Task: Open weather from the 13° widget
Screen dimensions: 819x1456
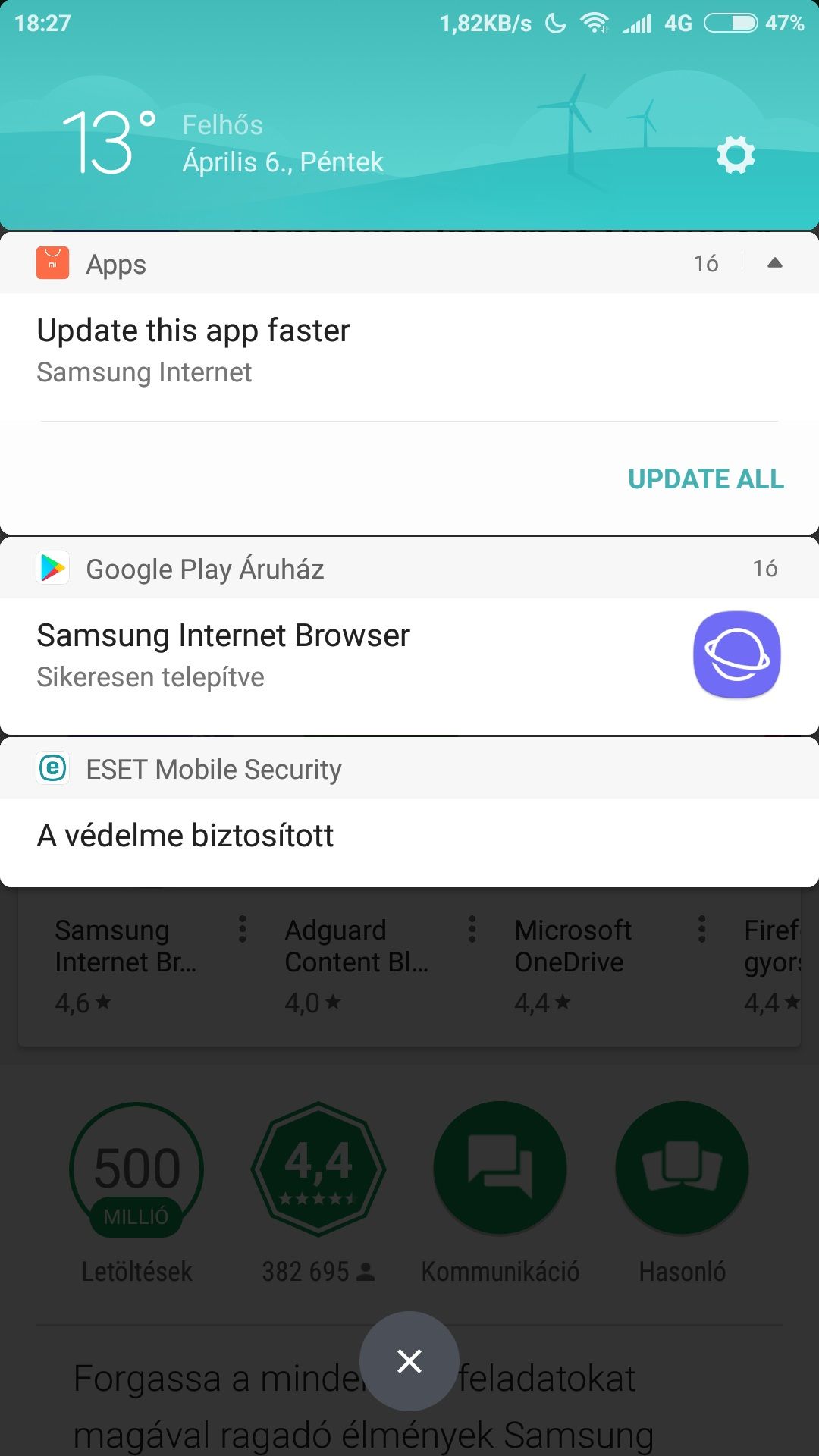Action: pos(108,143)
